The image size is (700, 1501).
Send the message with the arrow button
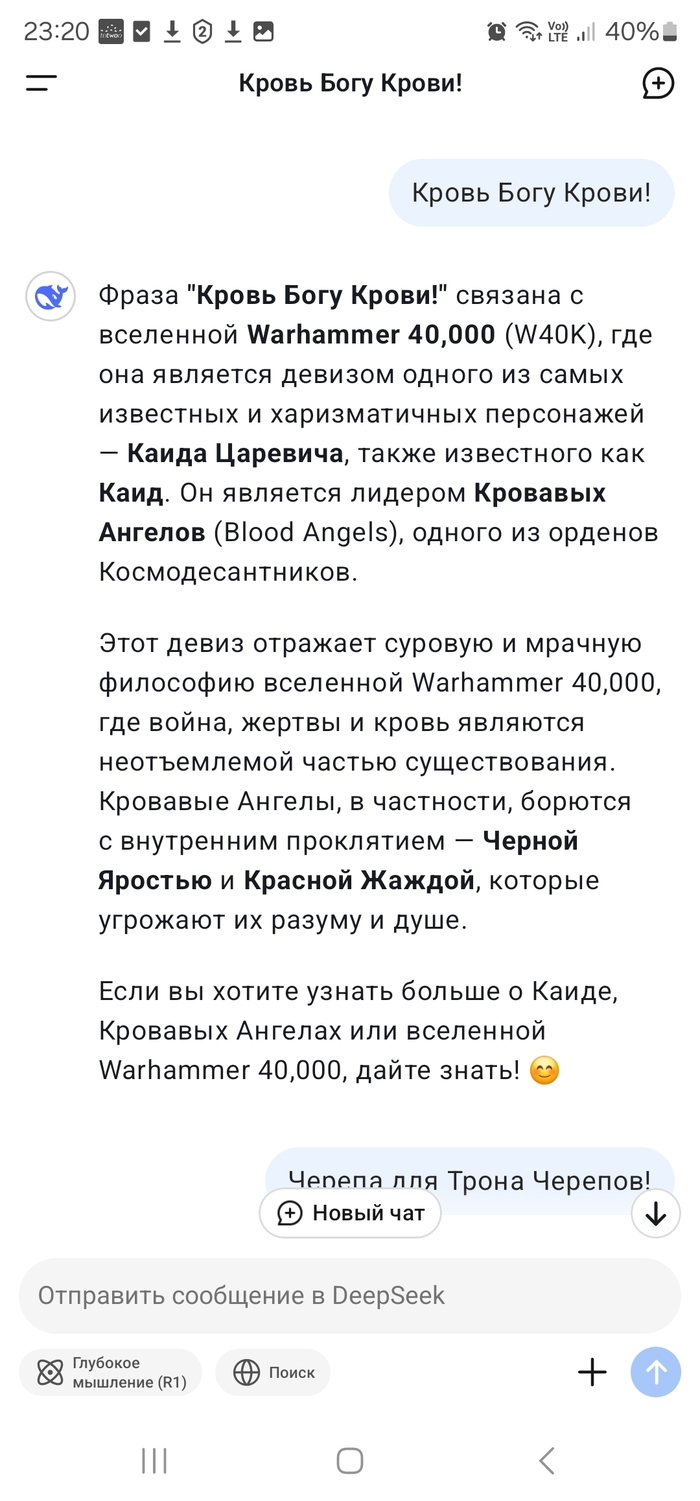point(656,1373)
